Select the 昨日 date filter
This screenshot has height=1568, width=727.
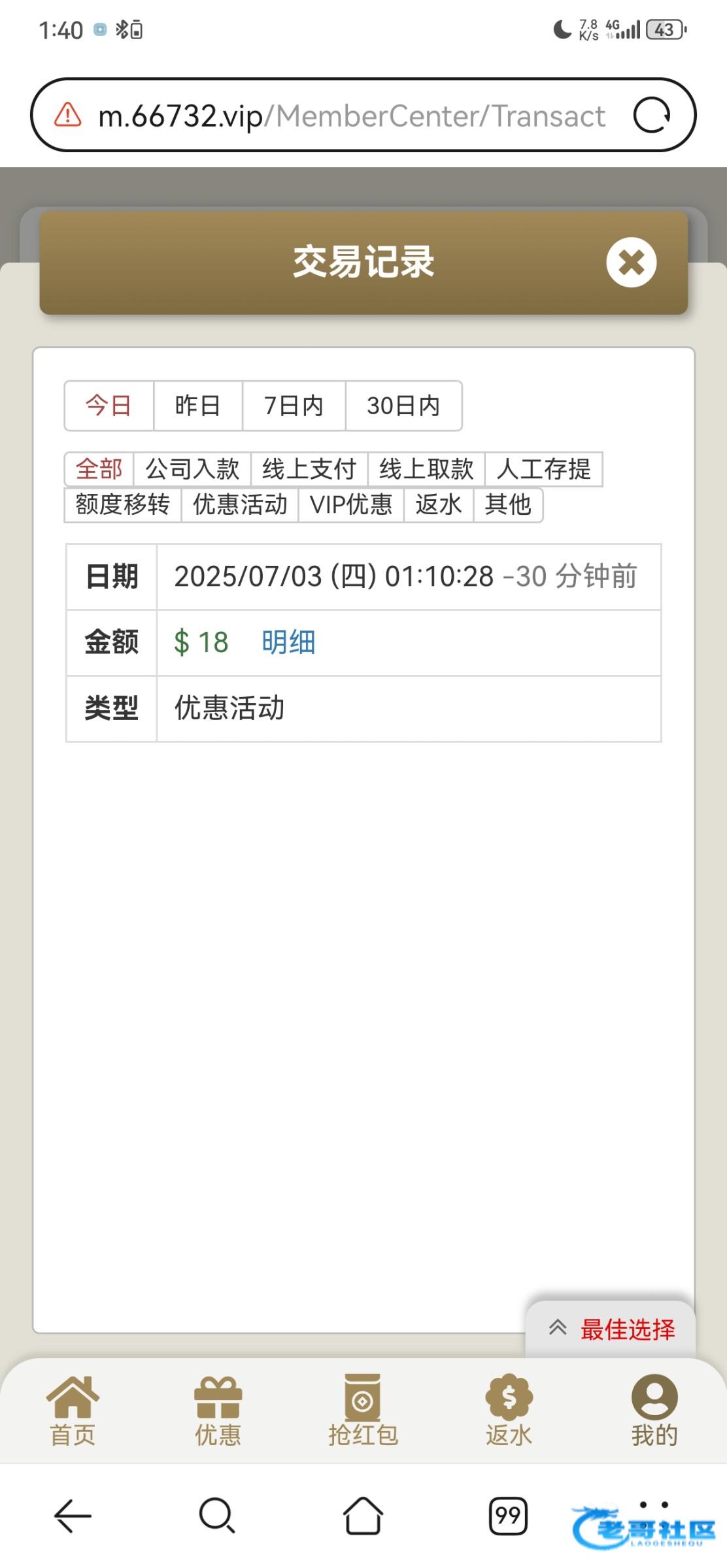click(x=197, y=406)
